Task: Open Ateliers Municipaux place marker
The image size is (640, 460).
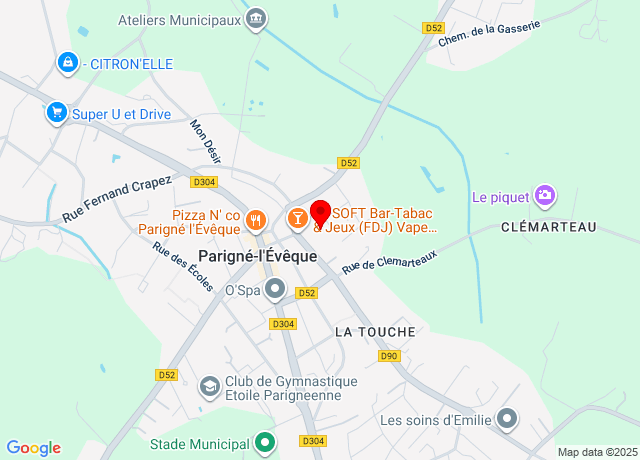Action: click(x=256, y=17)
